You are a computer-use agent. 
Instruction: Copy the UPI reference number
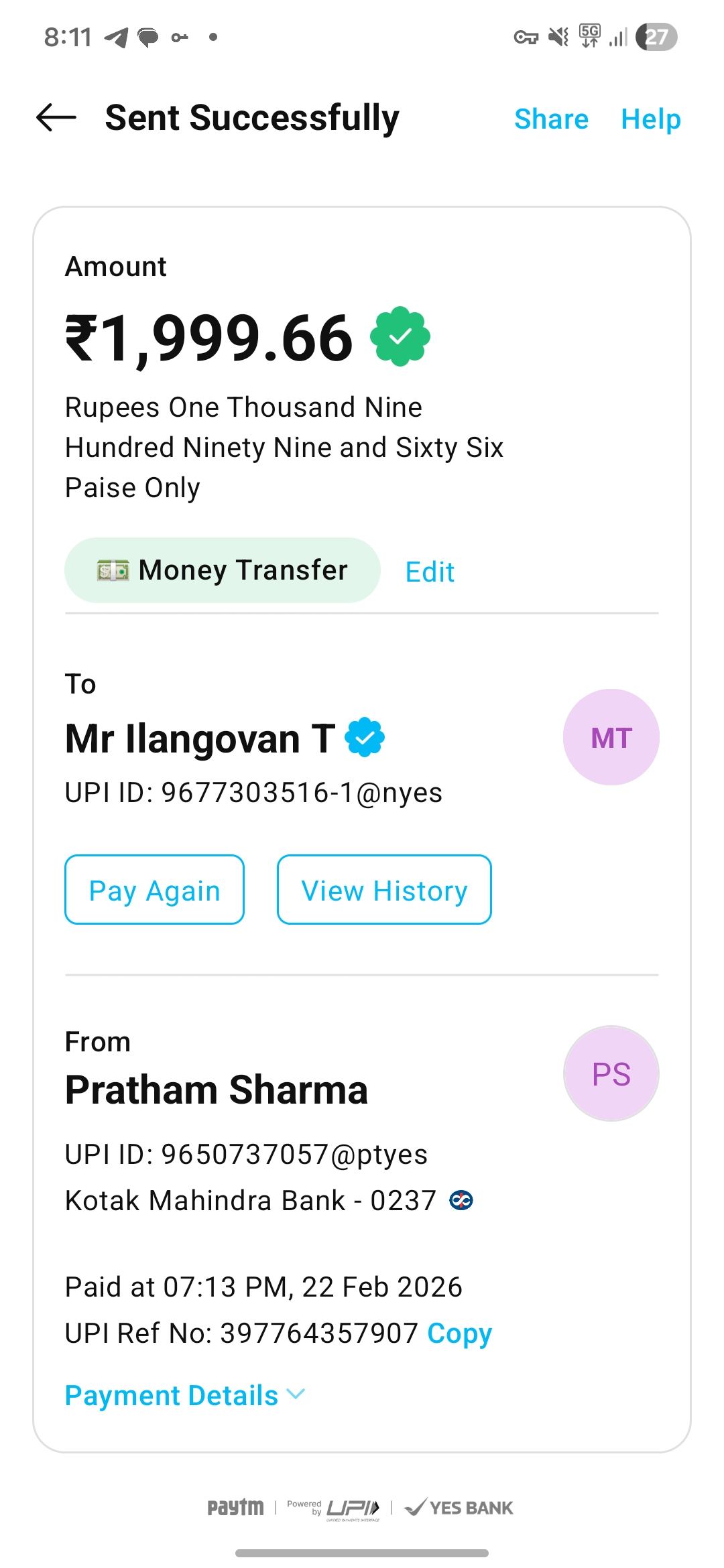(460, 1333)
